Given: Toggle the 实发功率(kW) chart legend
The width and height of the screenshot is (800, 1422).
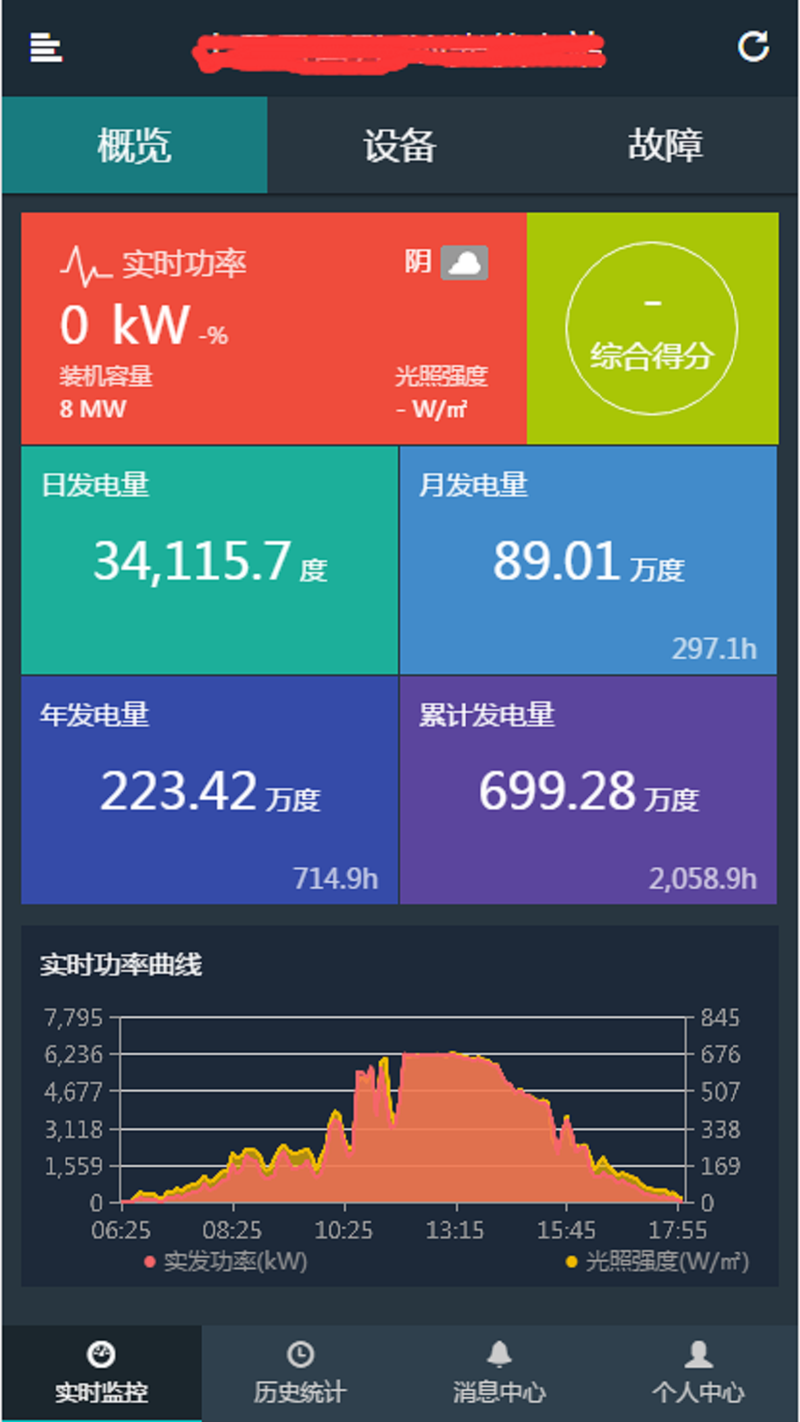Looking at the screenshot, I should click(226, 1261).
